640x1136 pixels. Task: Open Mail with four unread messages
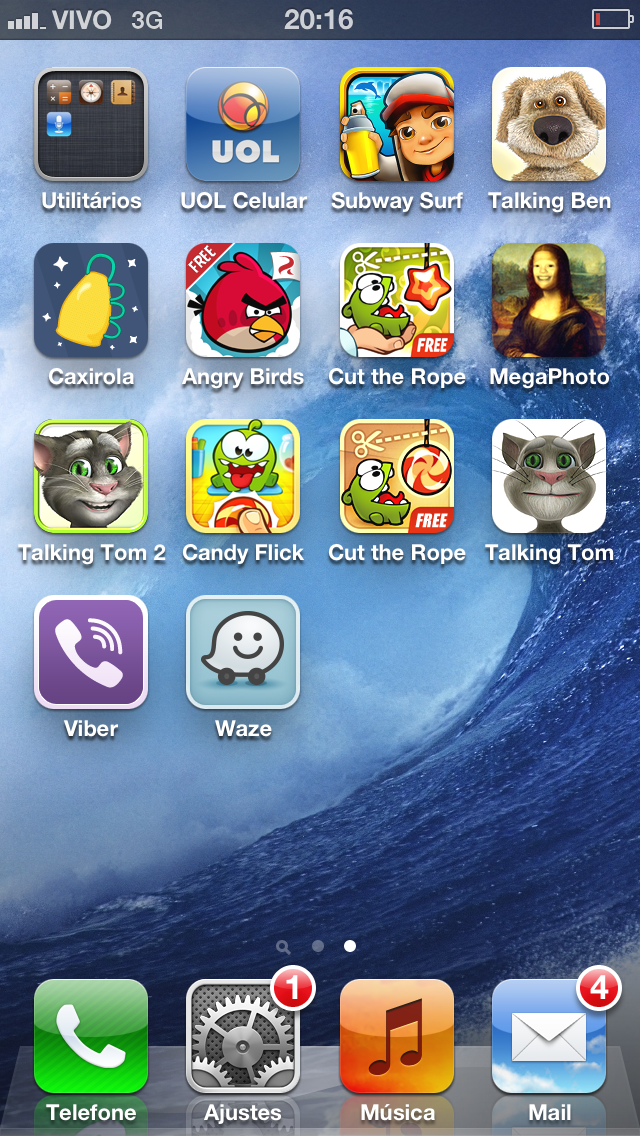click(549, 1036)
